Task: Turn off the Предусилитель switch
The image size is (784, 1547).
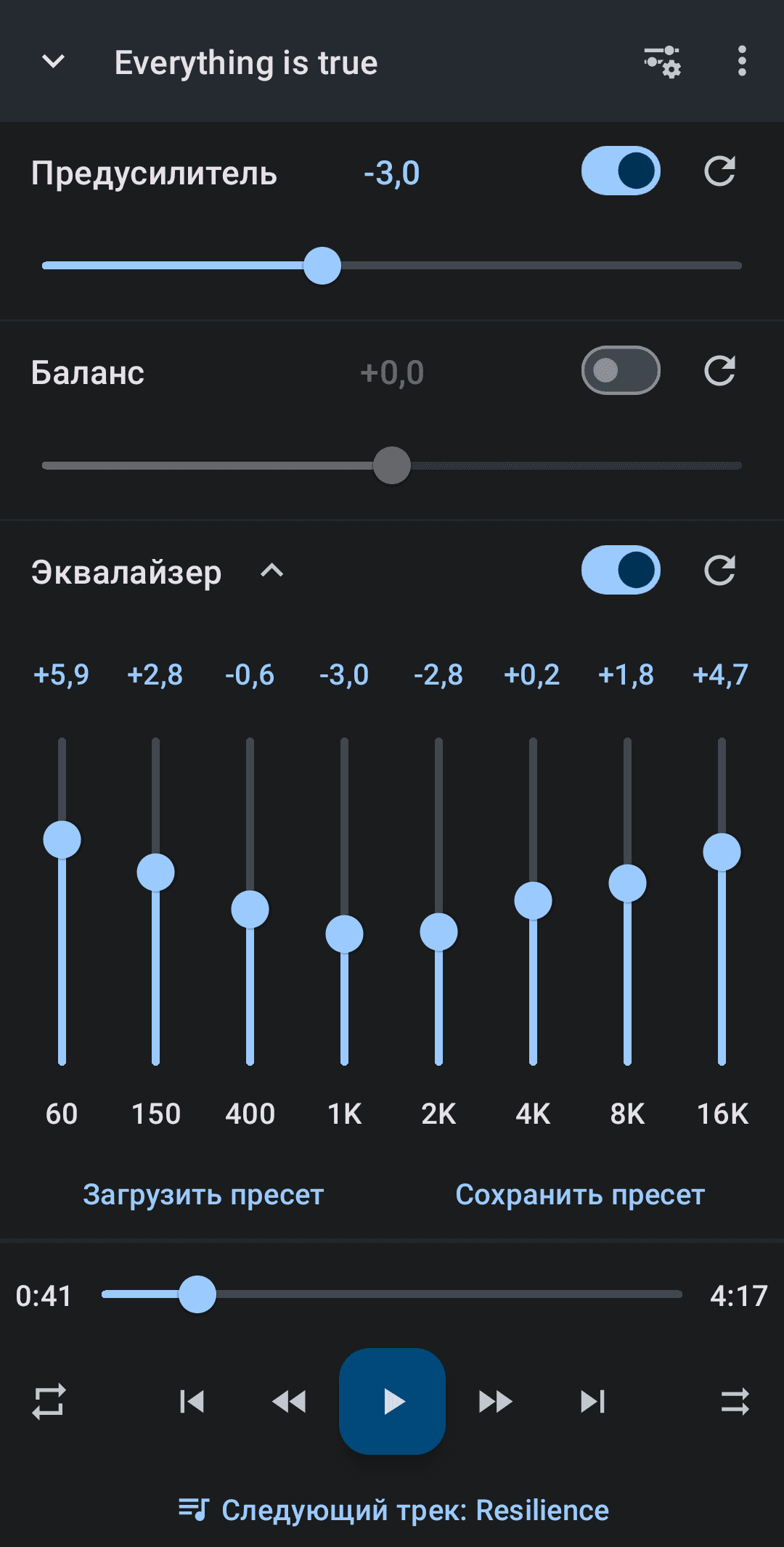Action: (x=621, y=171)
